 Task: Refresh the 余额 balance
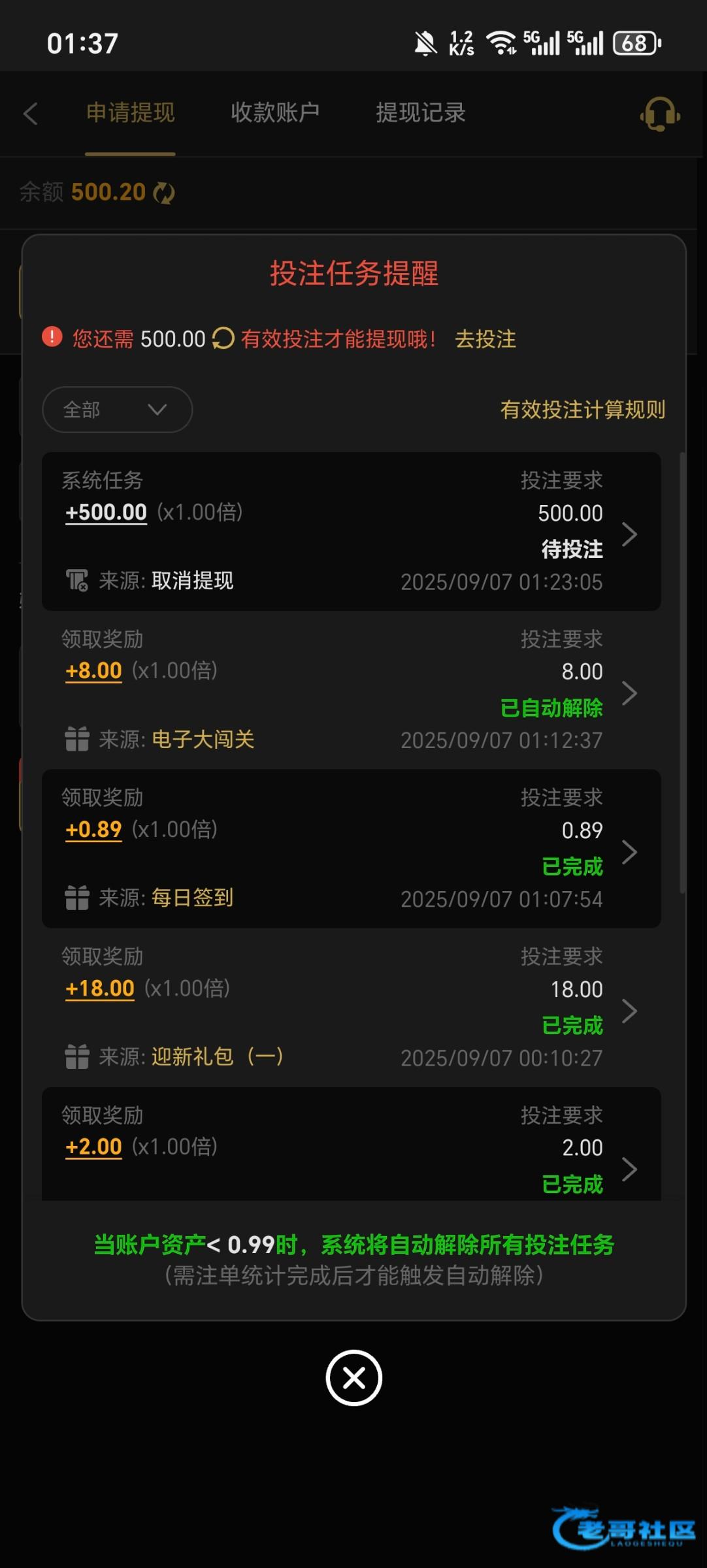[x=163, y=193]
